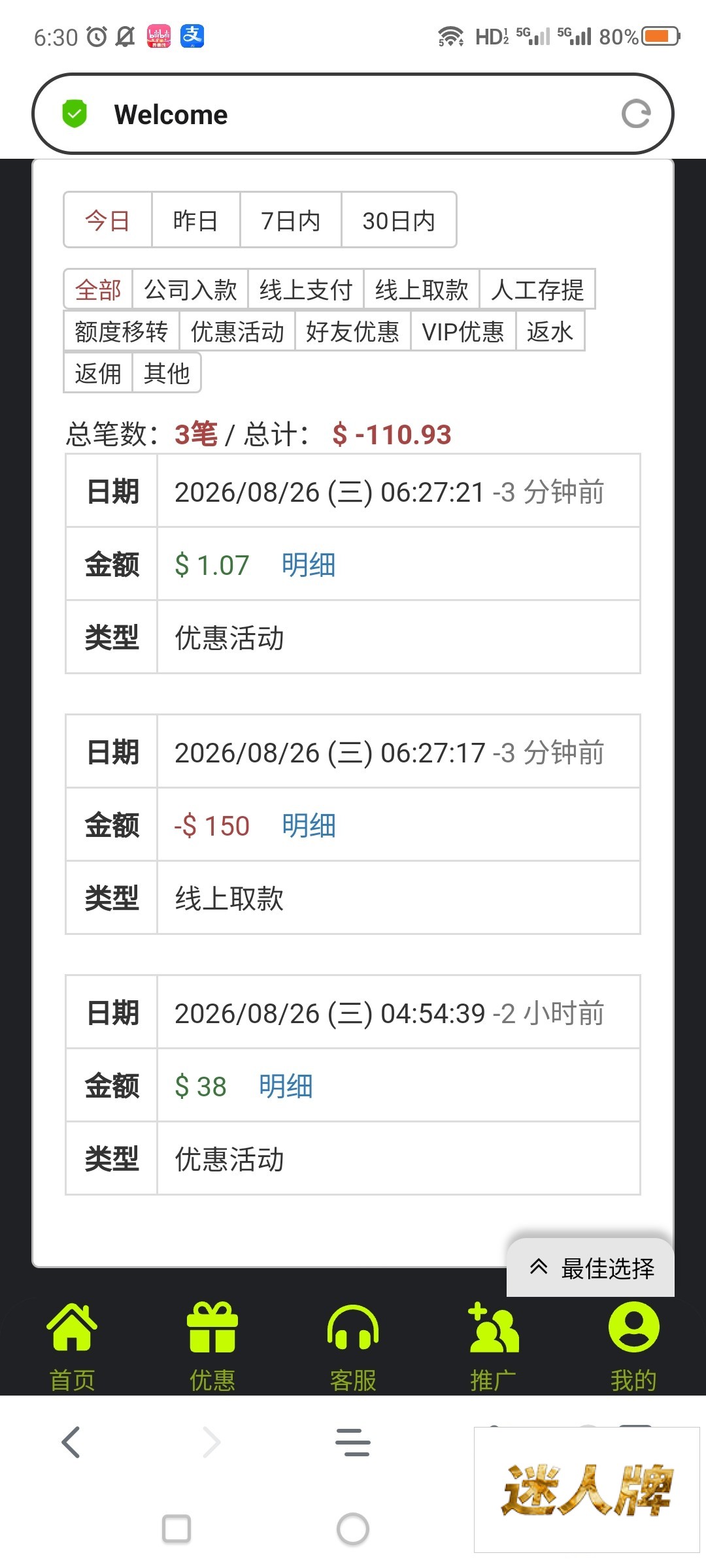Image resolution: width=706 pixels, height=1568 pixels.
Task: View 明细 of the -$ 150 withdrawal
Action: (x=309, y=825)
